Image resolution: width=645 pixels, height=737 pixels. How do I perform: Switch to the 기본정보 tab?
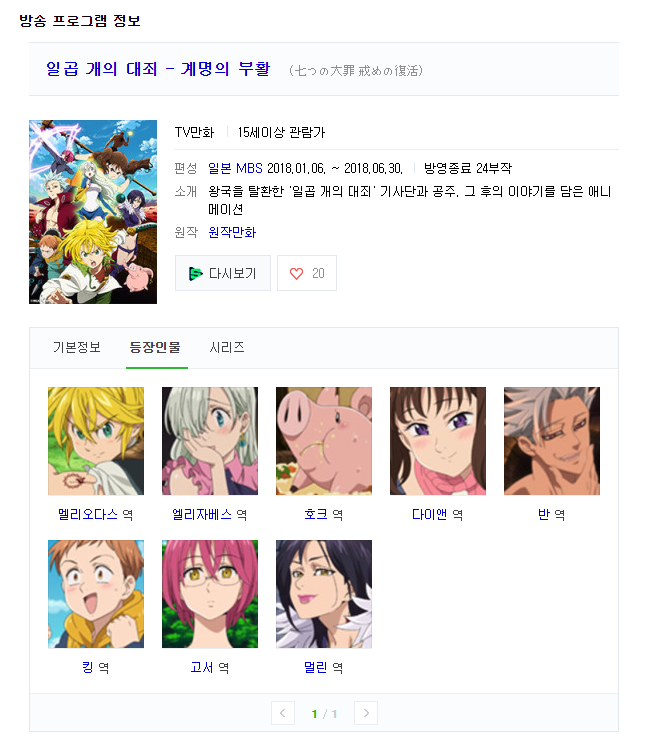pyautogui.click(x=77, y=348)
